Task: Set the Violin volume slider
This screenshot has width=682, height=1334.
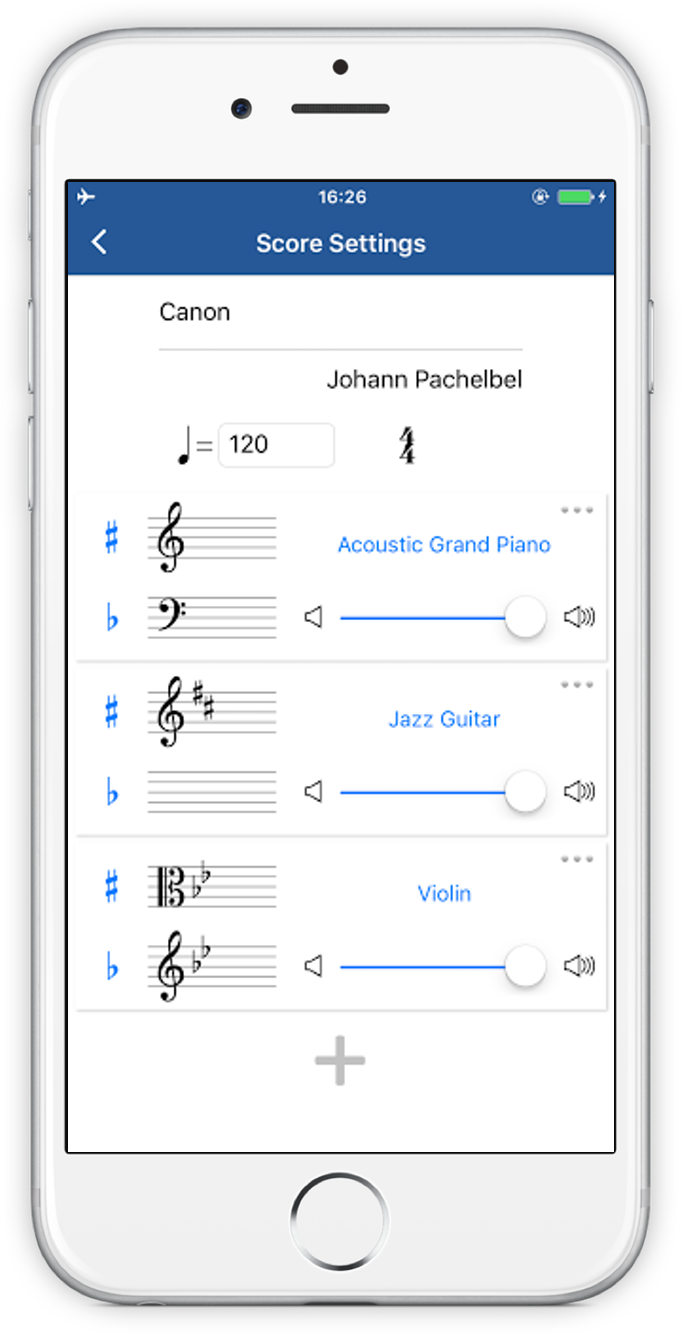Action: [x=525, y=966]
